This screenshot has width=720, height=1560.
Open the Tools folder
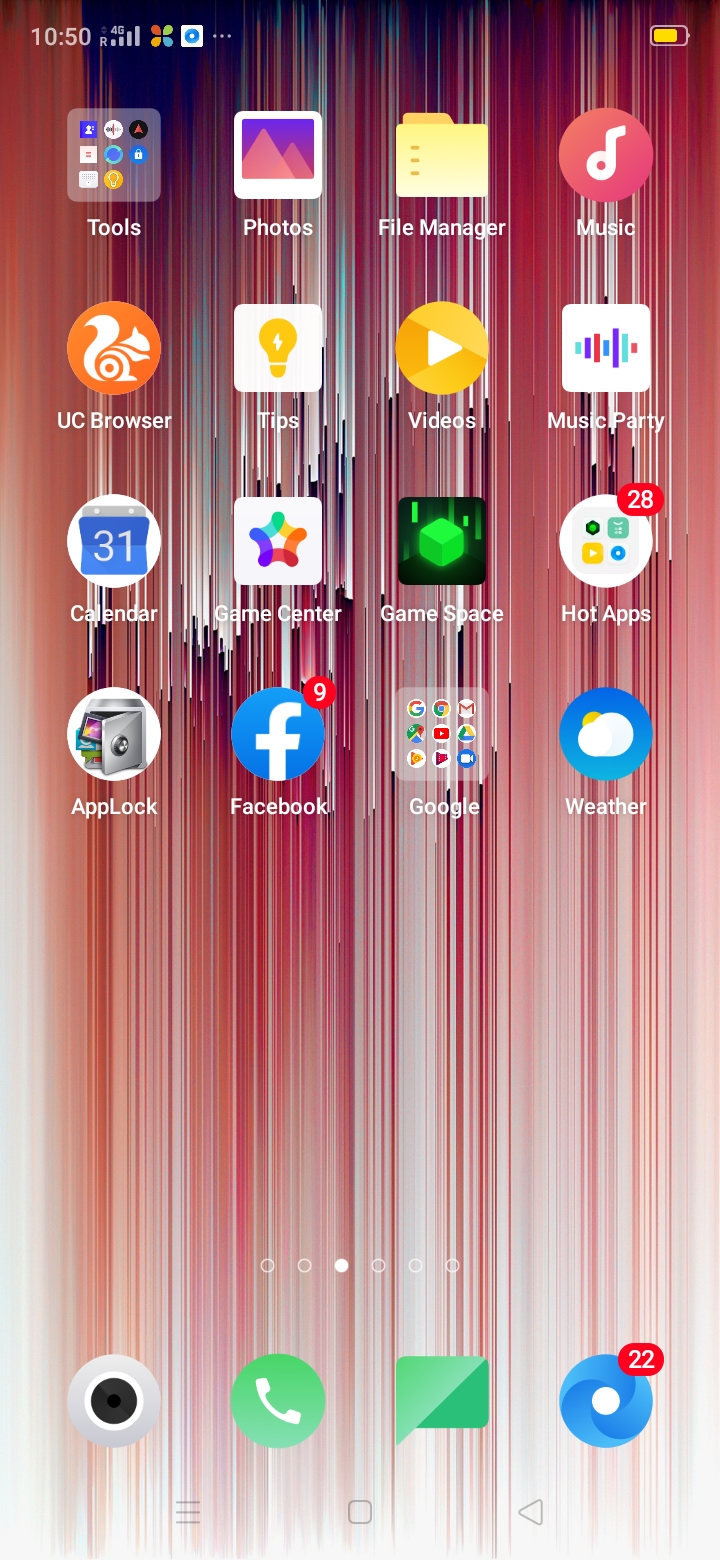(114, 155)
